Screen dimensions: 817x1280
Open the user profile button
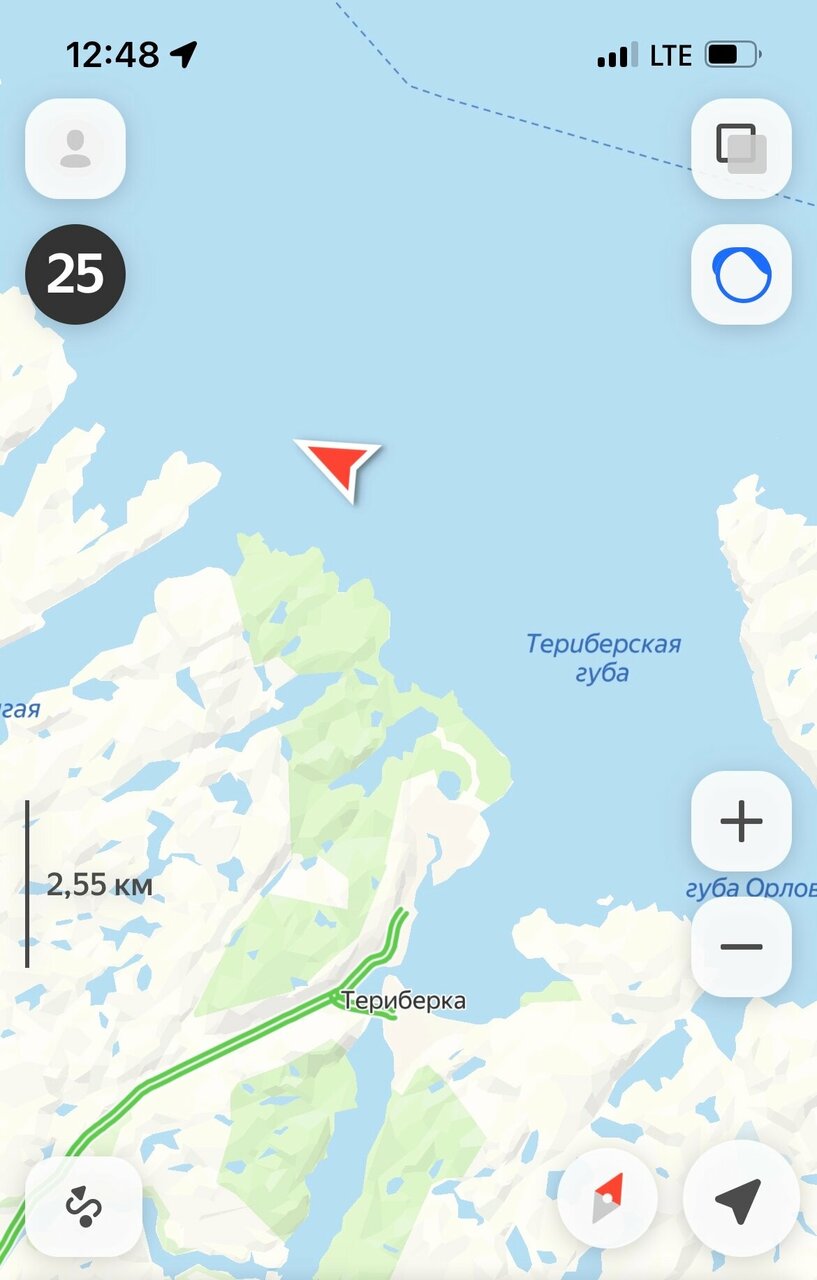point(75,148)
